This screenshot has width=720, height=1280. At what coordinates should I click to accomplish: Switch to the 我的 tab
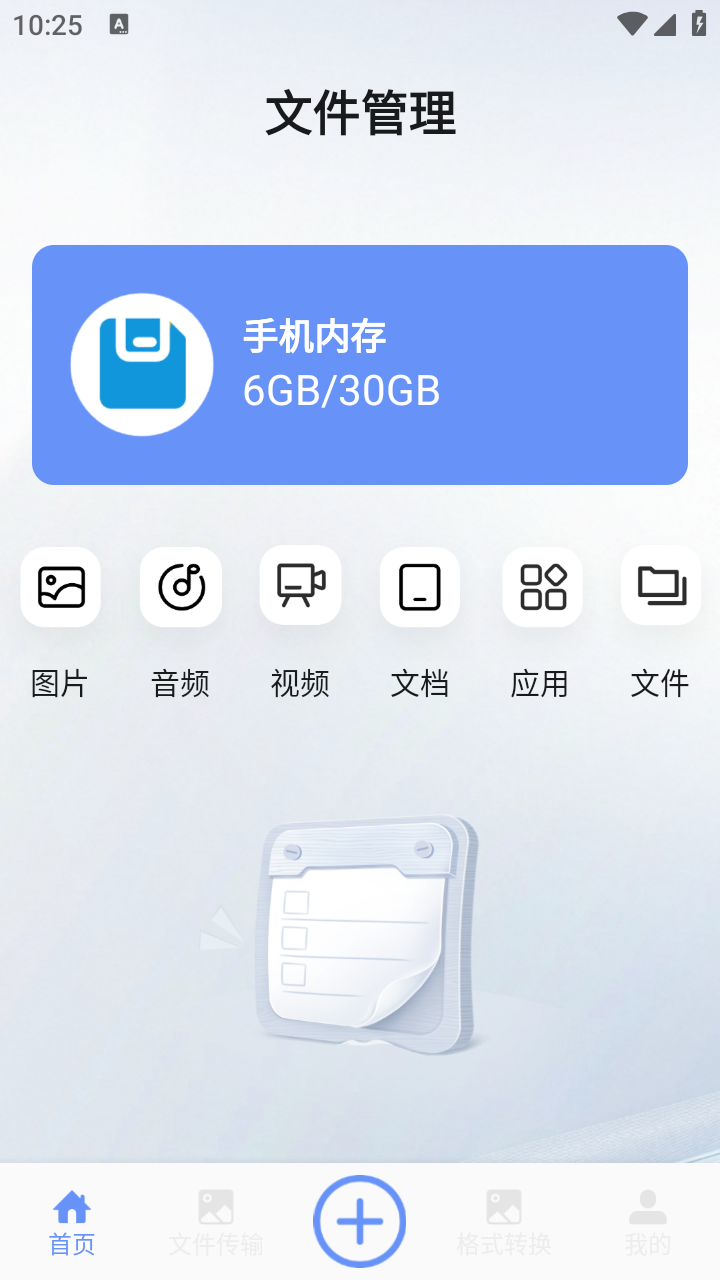(647, 1220)
